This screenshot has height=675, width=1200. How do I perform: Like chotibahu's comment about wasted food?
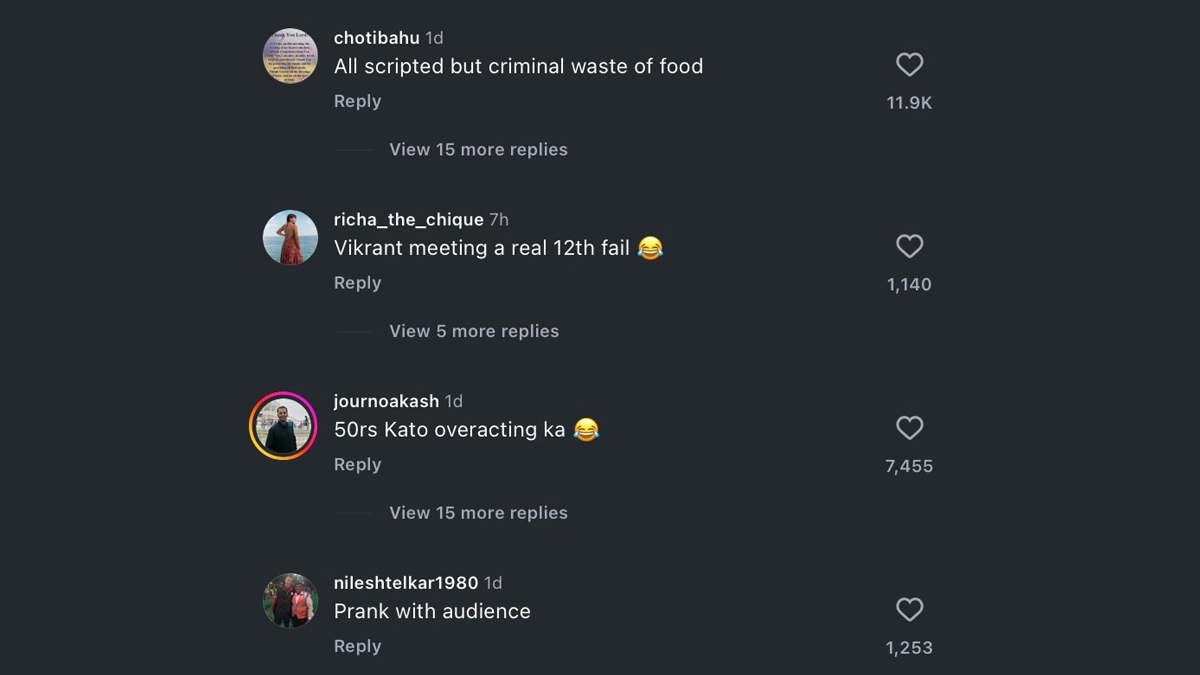[x=909, y=65]
